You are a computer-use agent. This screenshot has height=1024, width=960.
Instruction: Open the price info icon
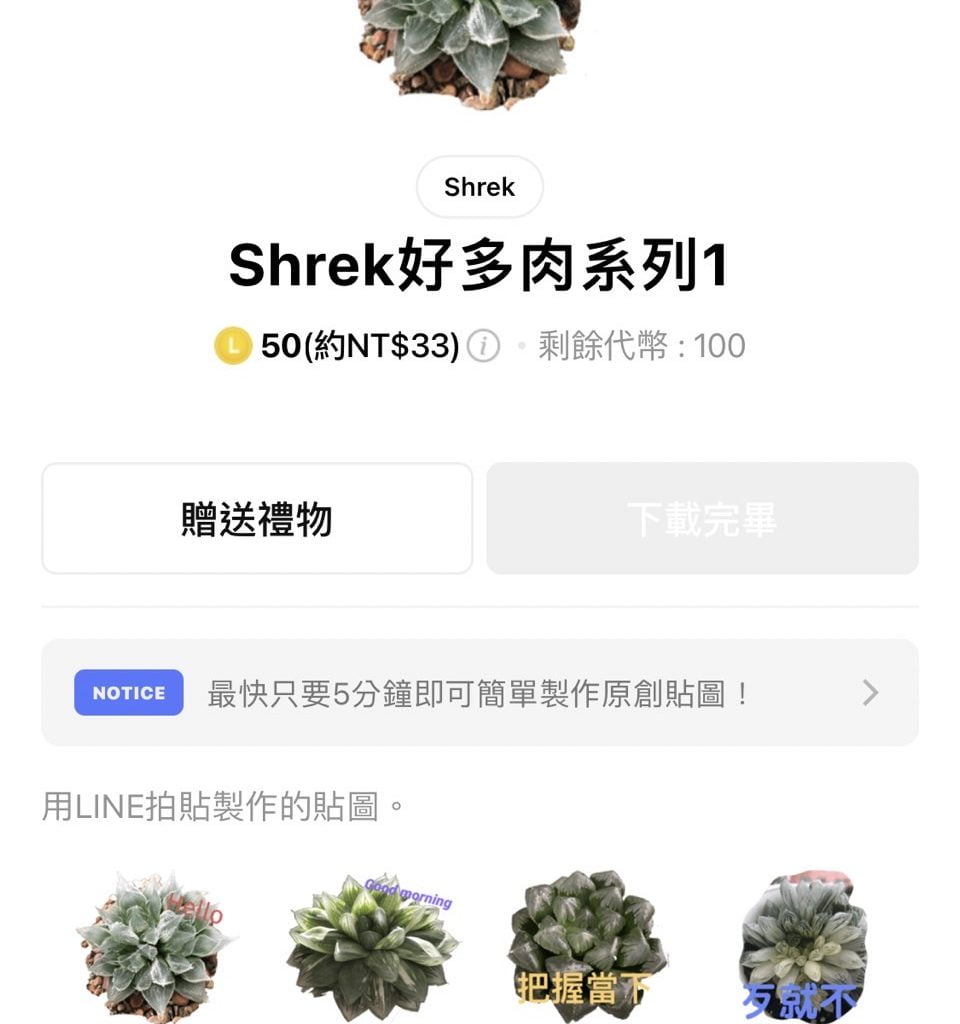pyautogui.click(x=484, y=346)
